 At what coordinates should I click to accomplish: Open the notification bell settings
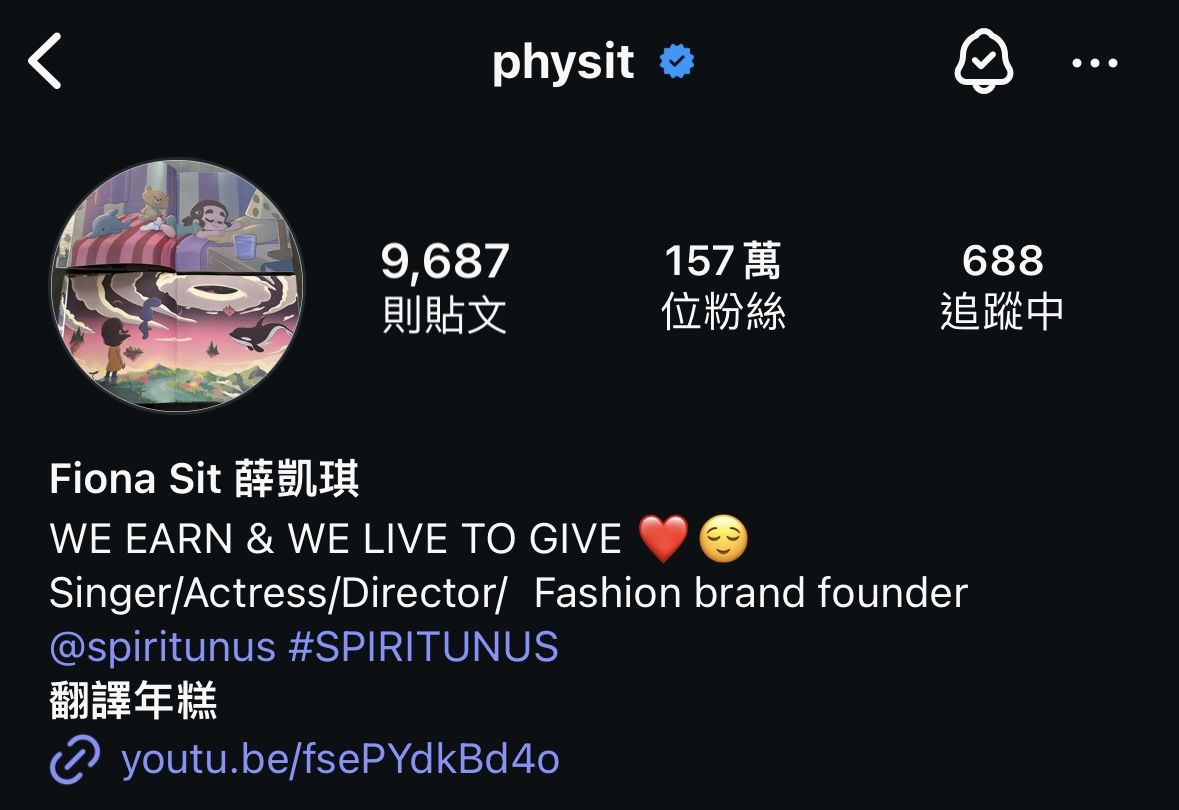[x=983, y=62]
